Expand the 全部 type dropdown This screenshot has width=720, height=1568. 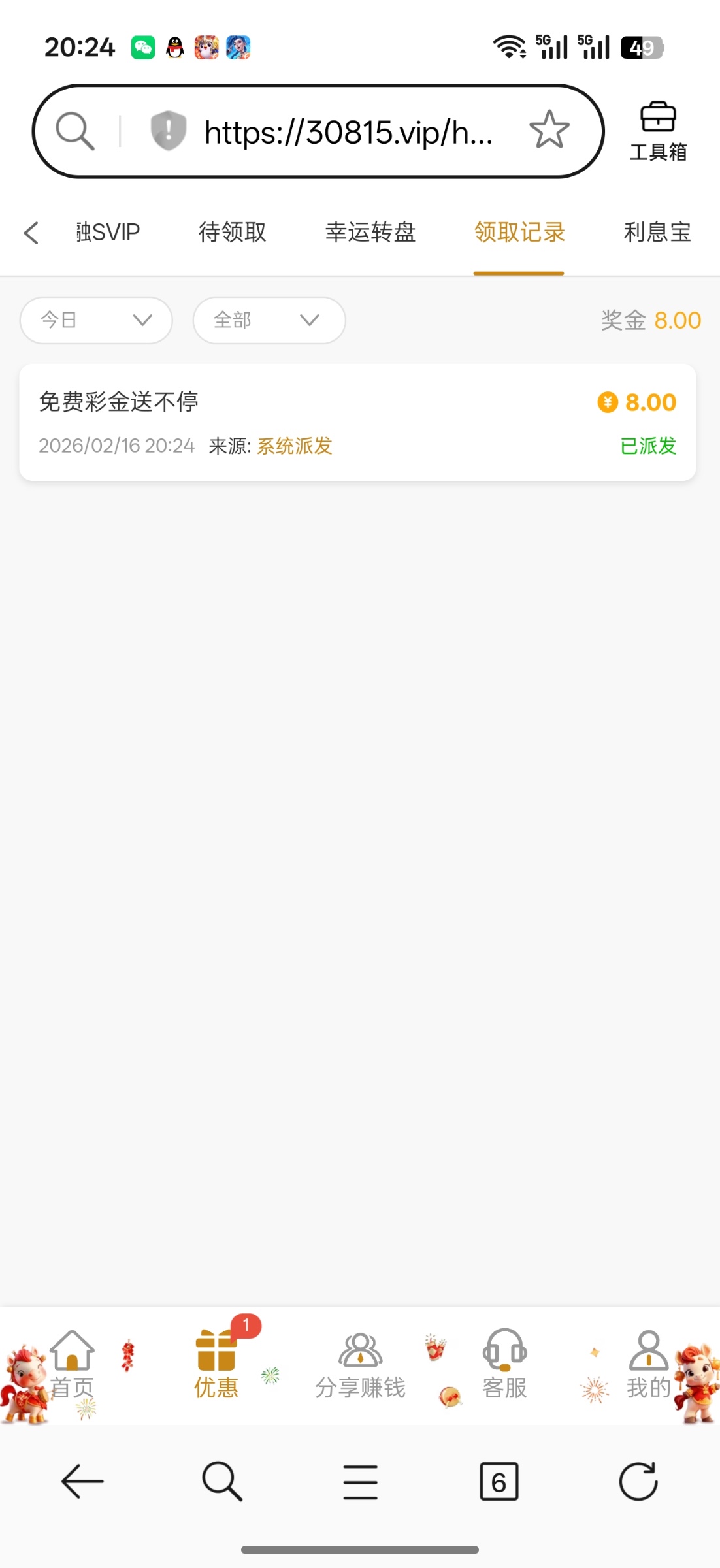[x=269, y=320]
